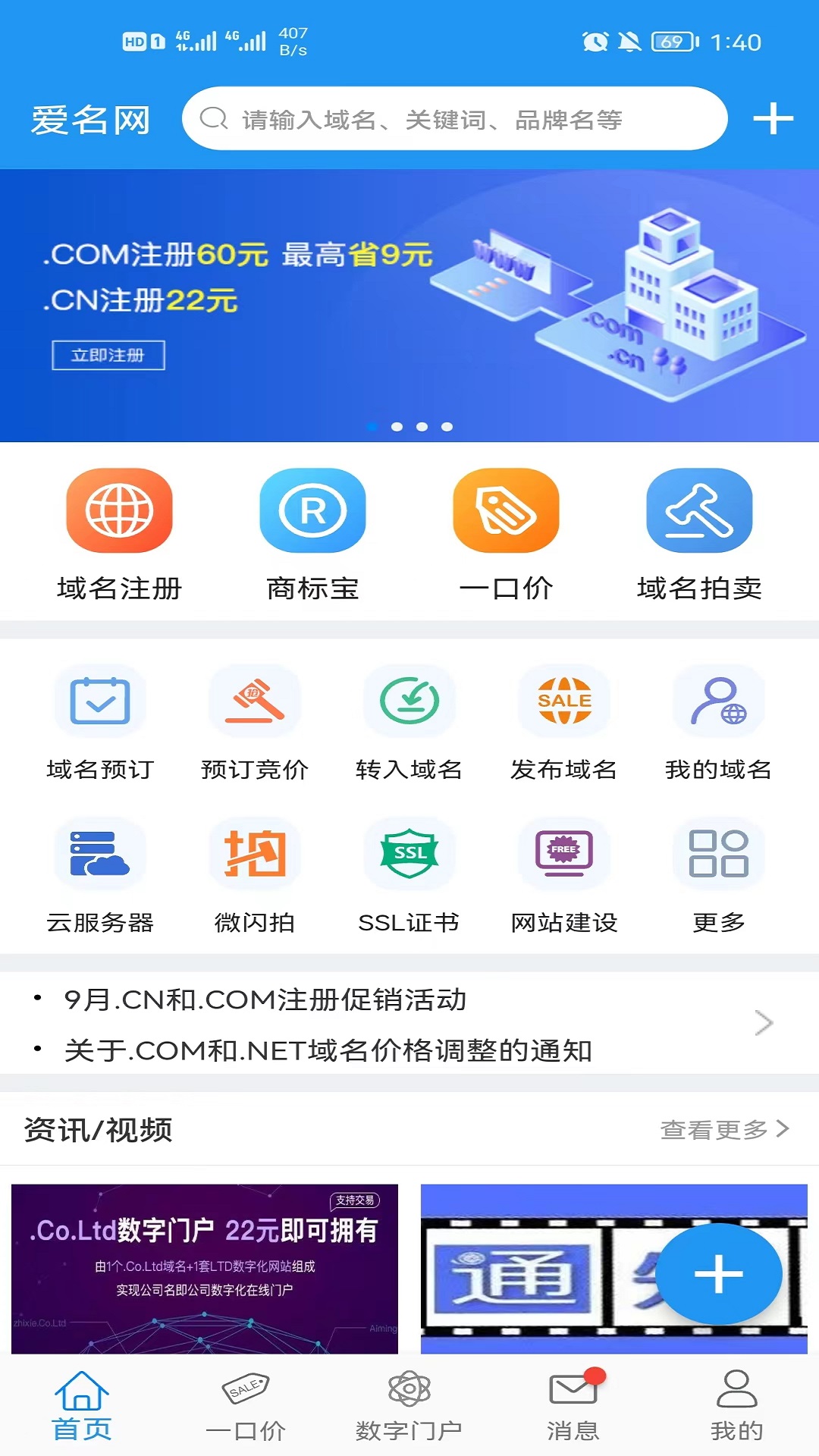Viewport: 819px width, 1456px height.
Task: Open 预订竞价 bidding
Action: point(255,723)
